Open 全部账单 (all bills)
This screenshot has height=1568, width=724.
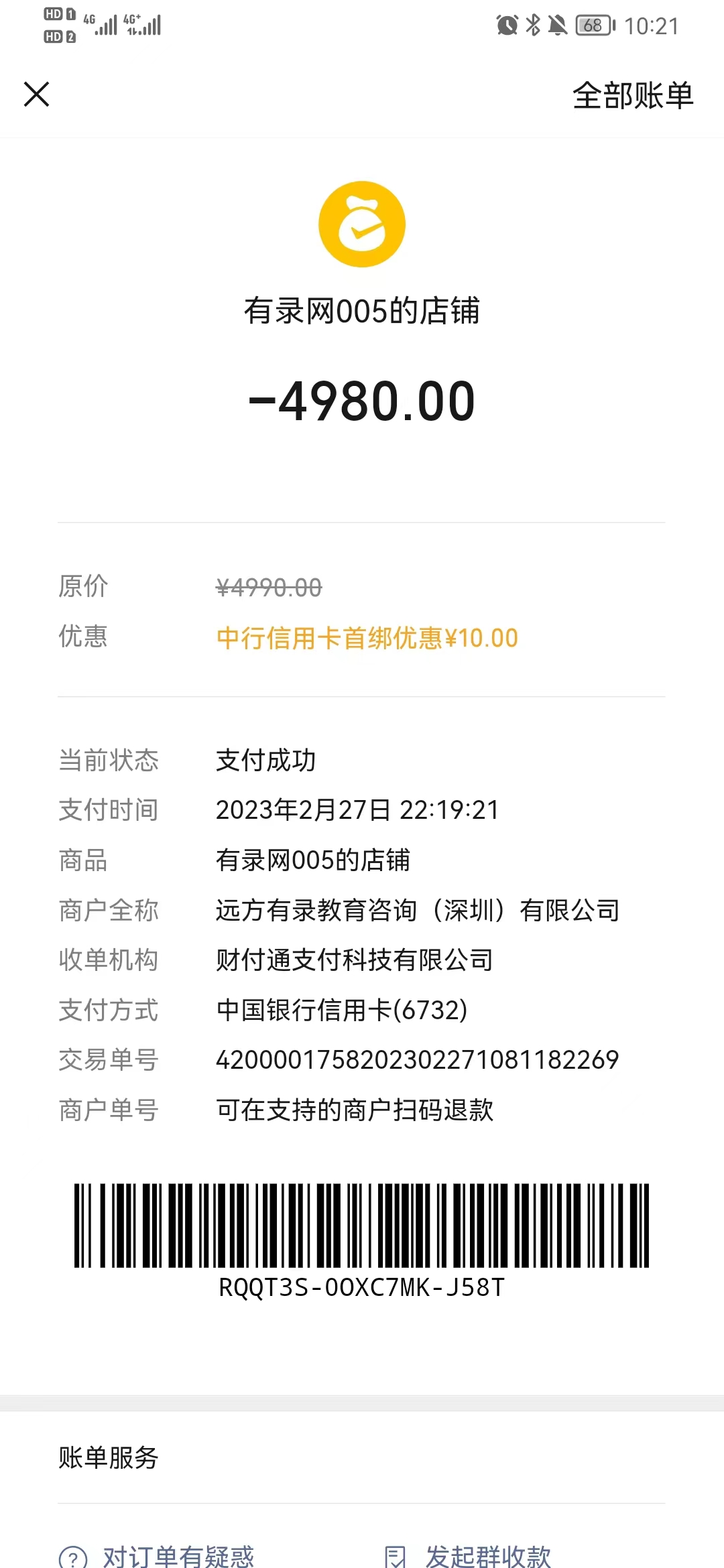click(x=632, y=95)
